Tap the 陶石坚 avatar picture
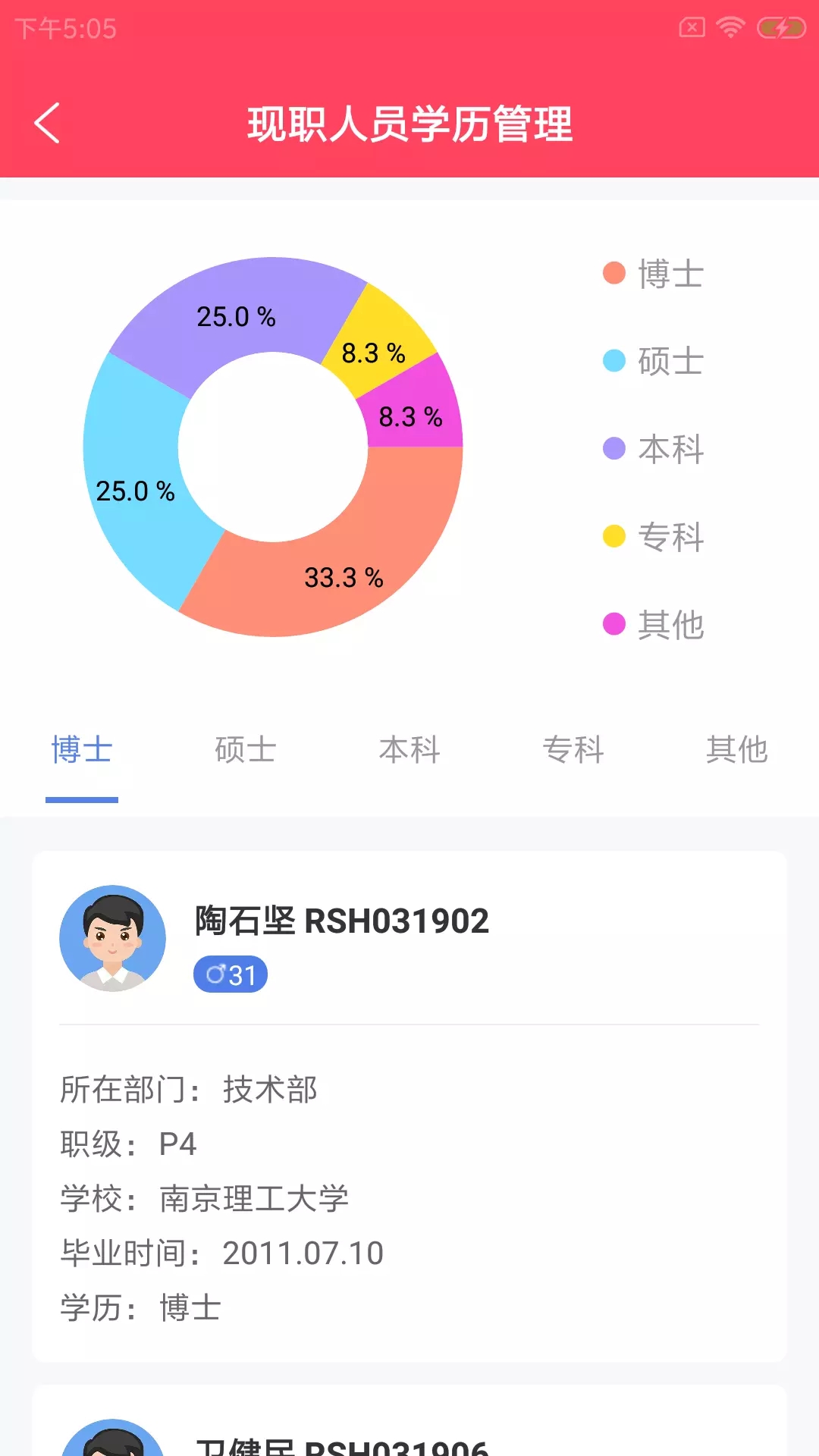 click(114, 938)
